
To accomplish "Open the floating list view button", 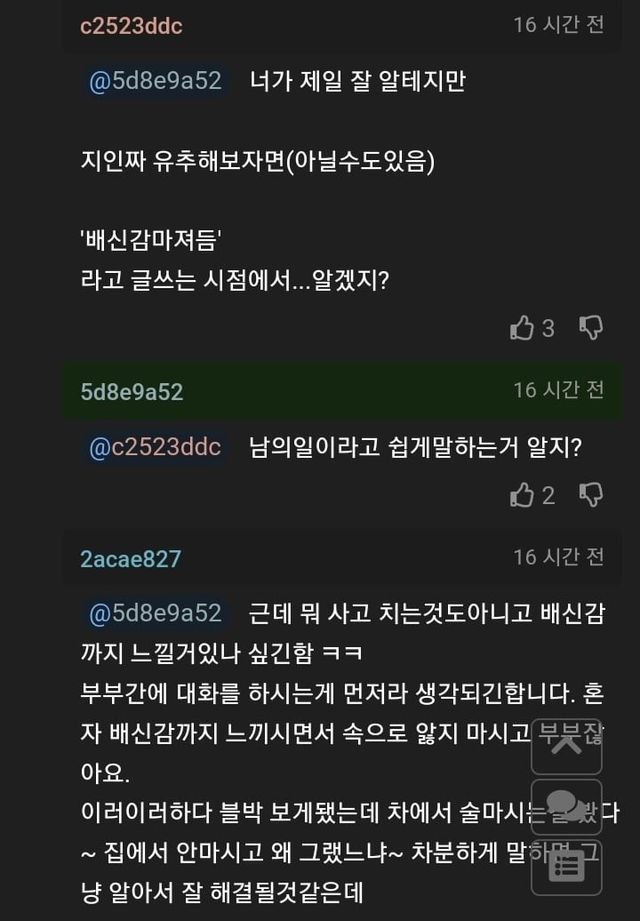I will click(x=566, y=866).
